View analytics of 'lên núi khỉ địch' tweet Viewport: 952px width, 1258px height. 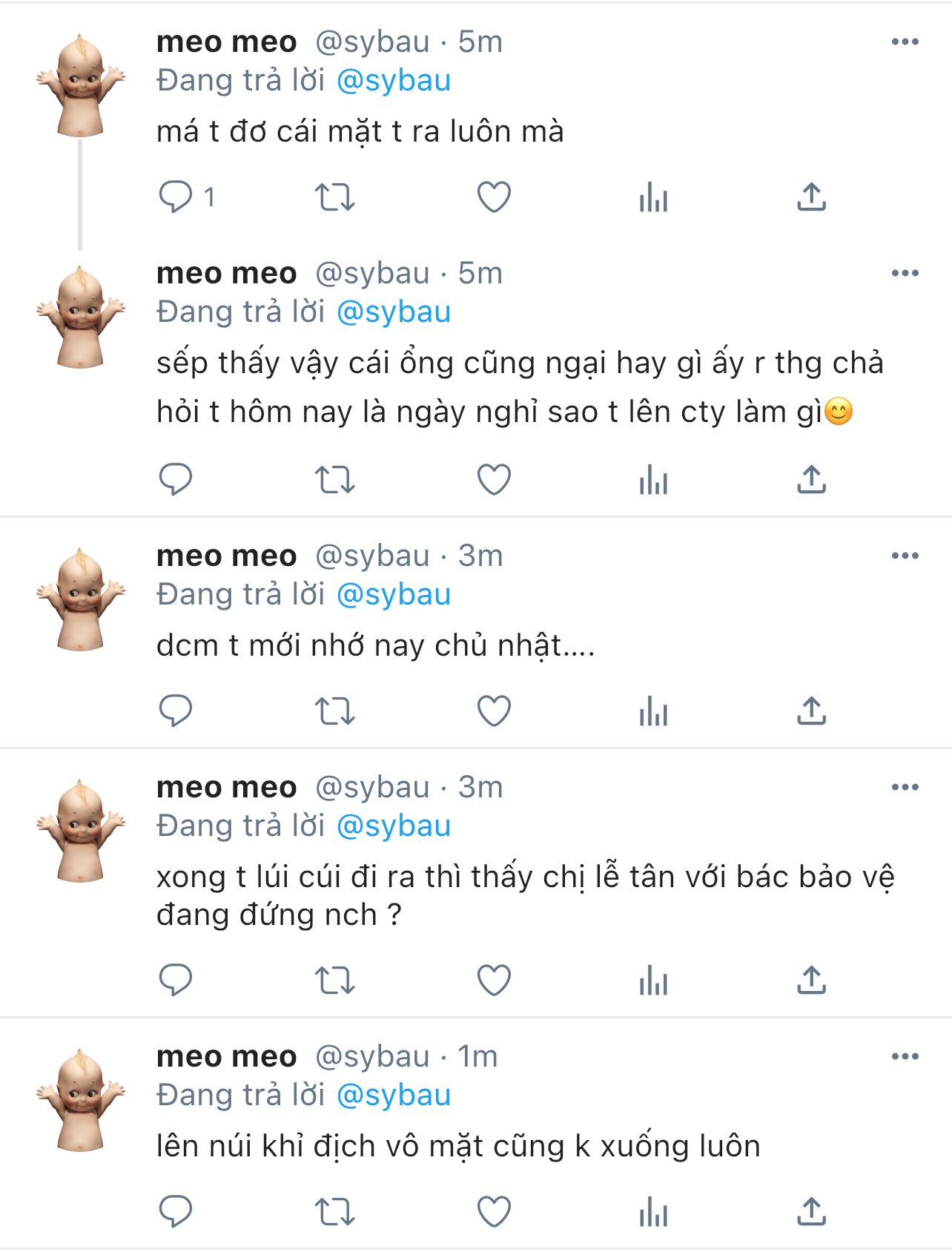[653, 1212]
